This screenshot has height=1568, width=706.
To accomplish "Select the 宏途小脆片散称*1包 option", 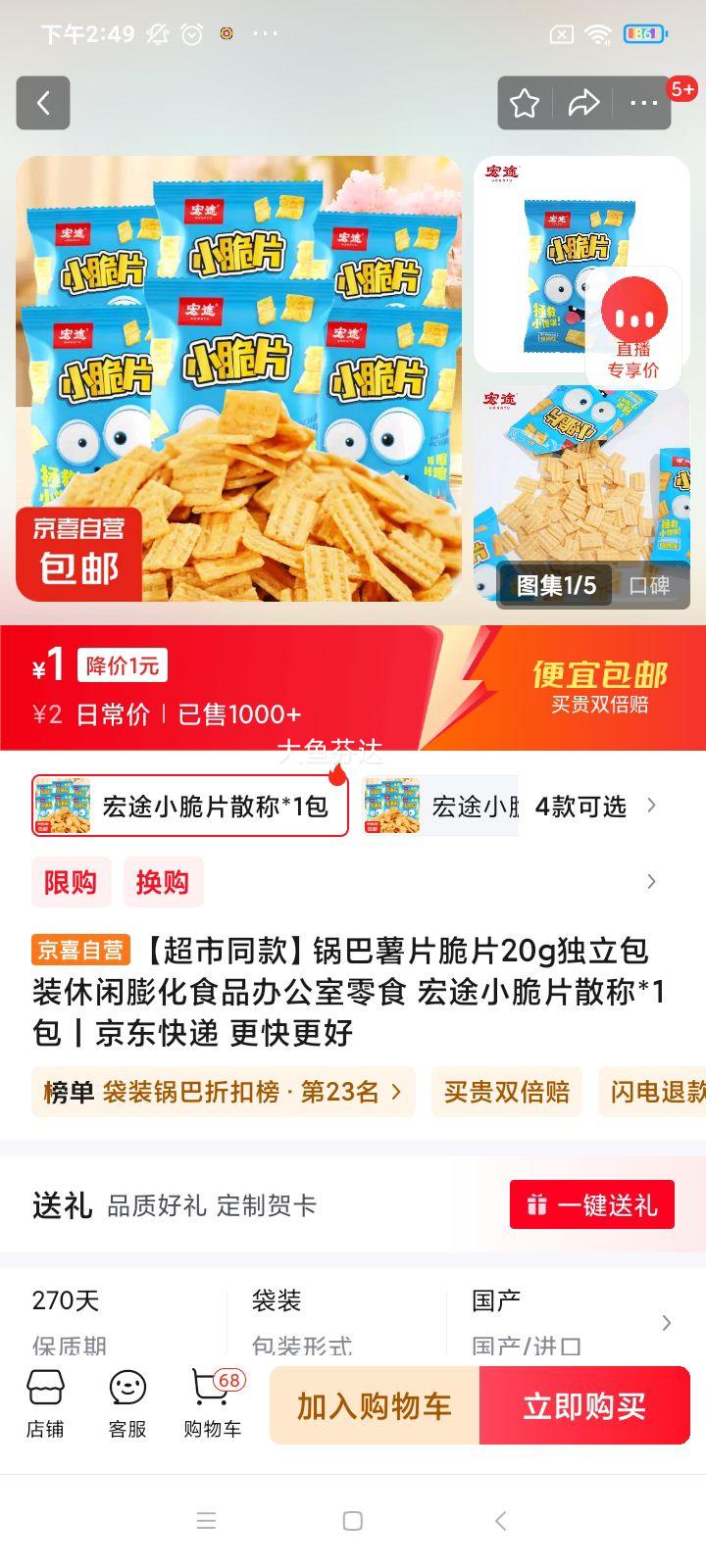I will coord(190,807).
